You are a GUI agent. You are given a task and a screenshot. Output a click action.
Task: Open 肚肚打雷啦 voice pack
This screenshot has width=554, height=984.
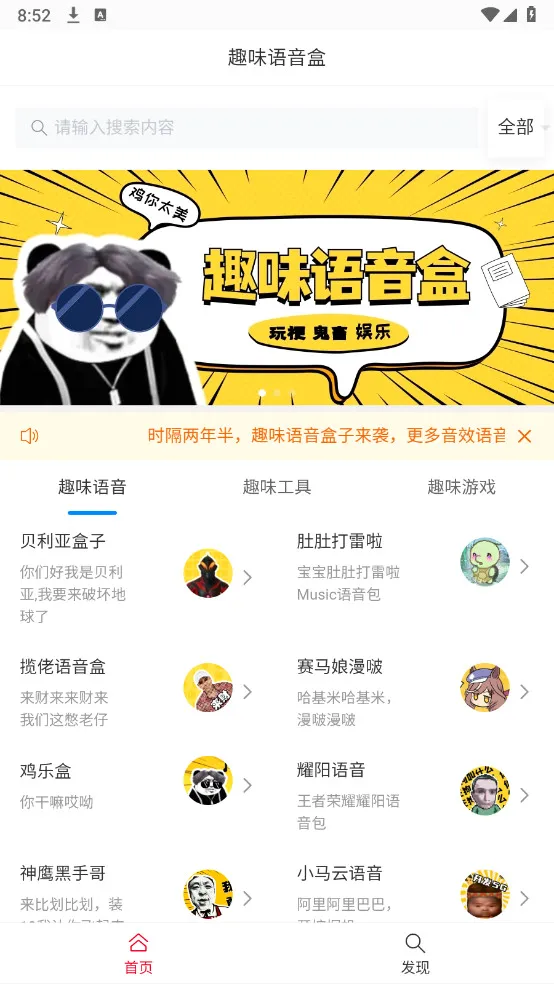(x=415, y=567)
